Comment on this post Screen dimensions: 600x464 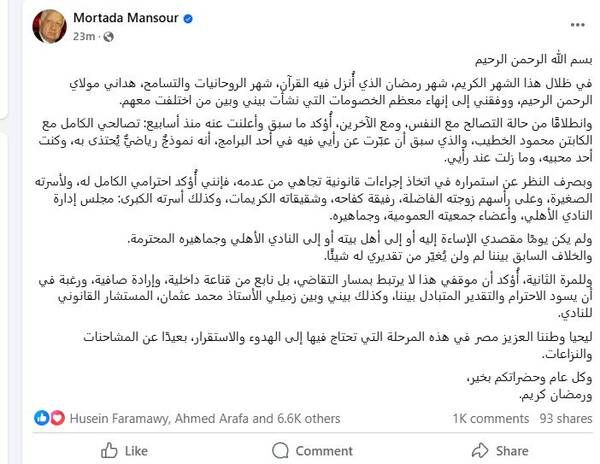(313, 451)
